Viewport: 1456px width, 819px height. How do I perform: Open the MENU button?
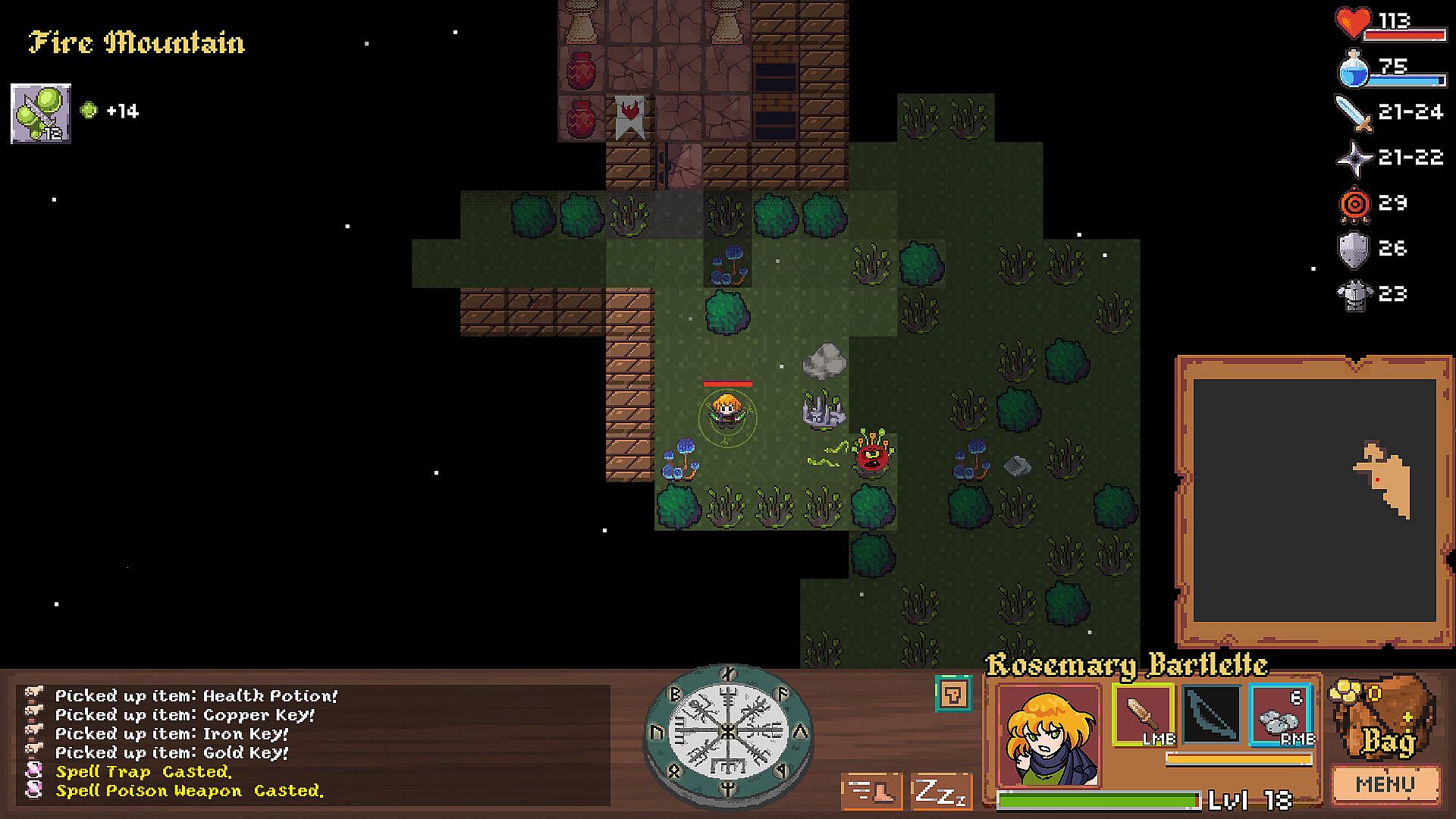[x=1385, y=784]
